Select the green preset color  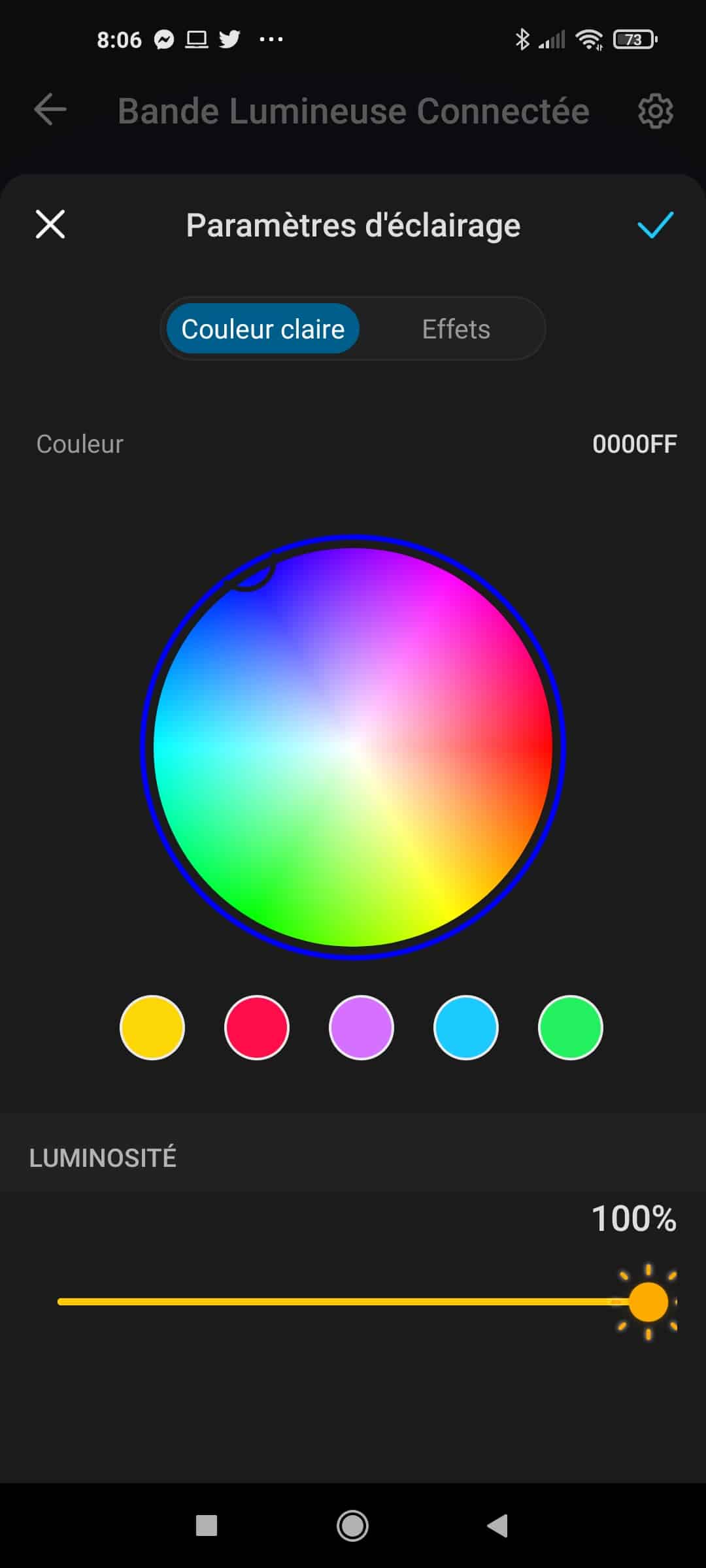(571, 1028)
